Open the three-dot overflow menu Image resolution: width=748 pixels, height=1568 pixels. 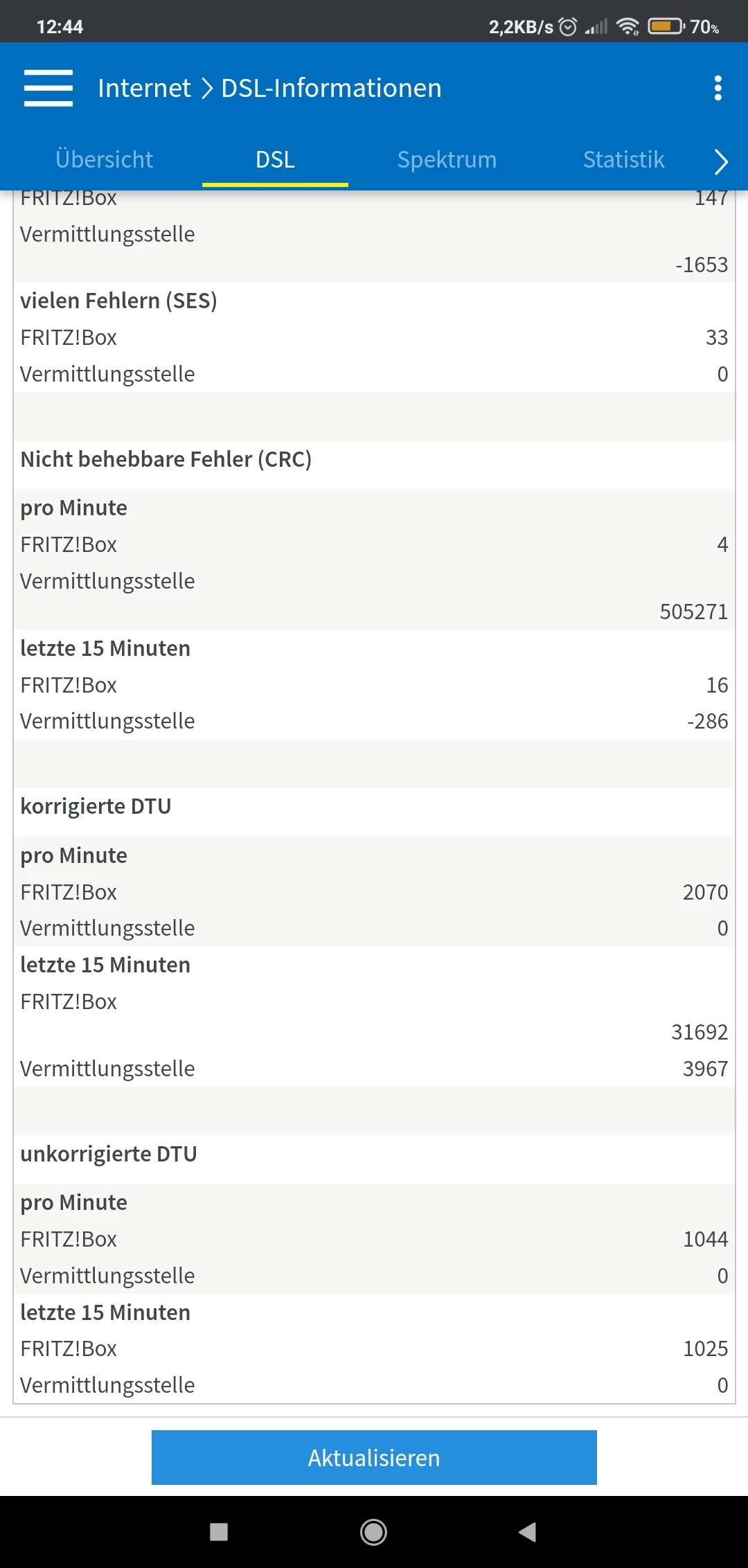point(718,88)
